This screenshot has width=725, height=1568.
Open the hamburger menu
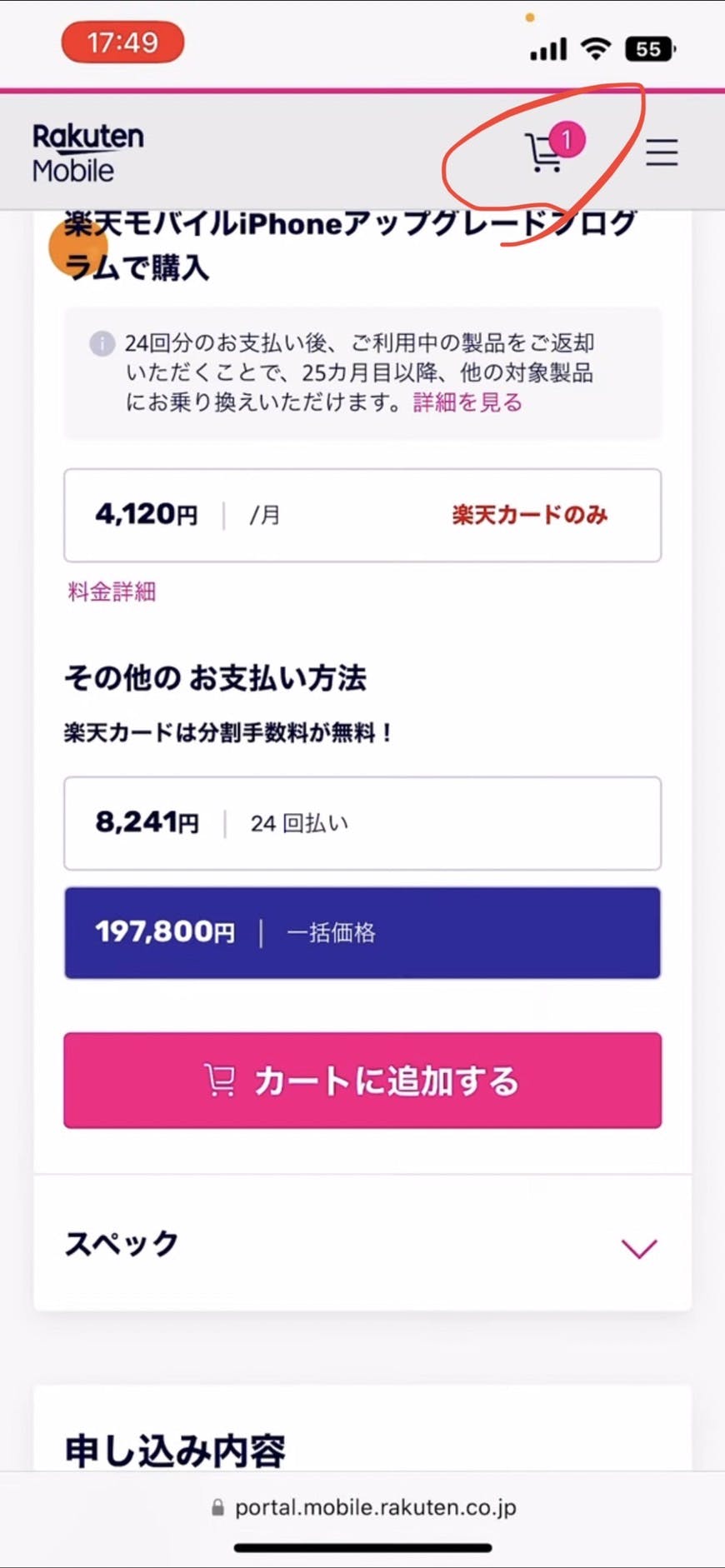(x=662, y=152)
